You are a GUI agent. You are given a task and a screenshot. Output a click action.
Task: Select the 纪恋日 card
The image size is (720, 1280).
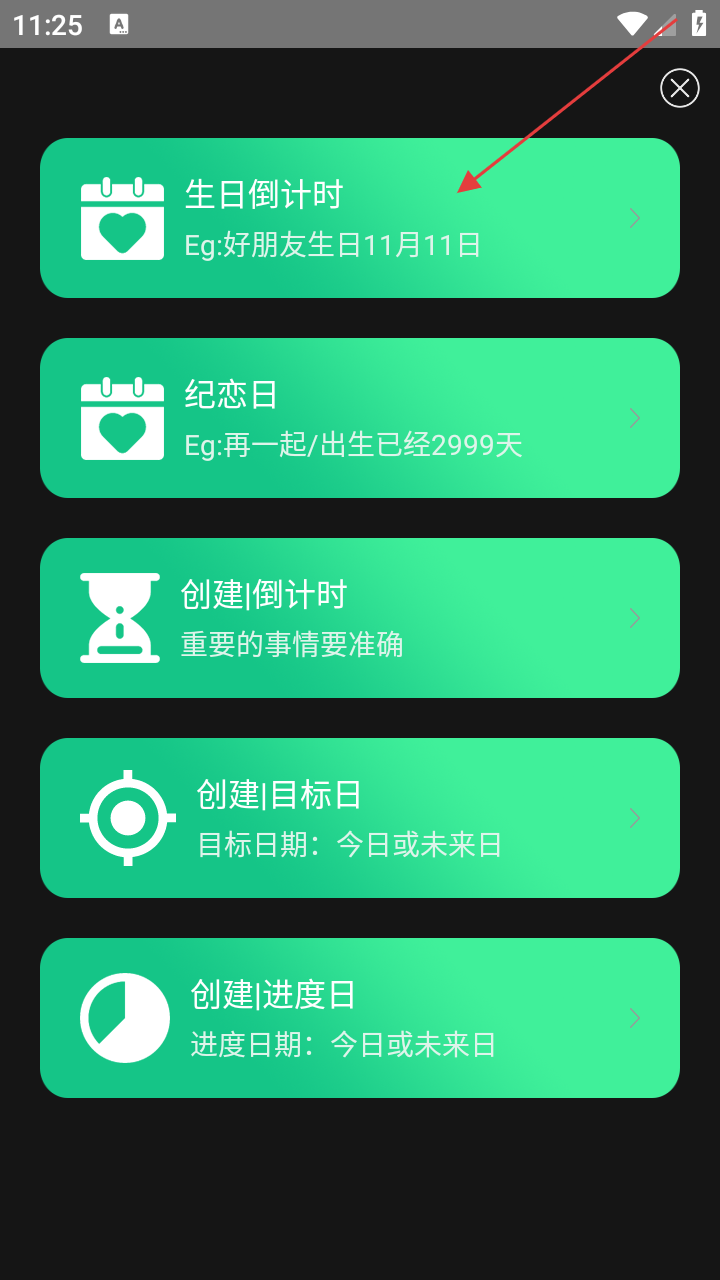pyautogui.click(x=360, y=418)
